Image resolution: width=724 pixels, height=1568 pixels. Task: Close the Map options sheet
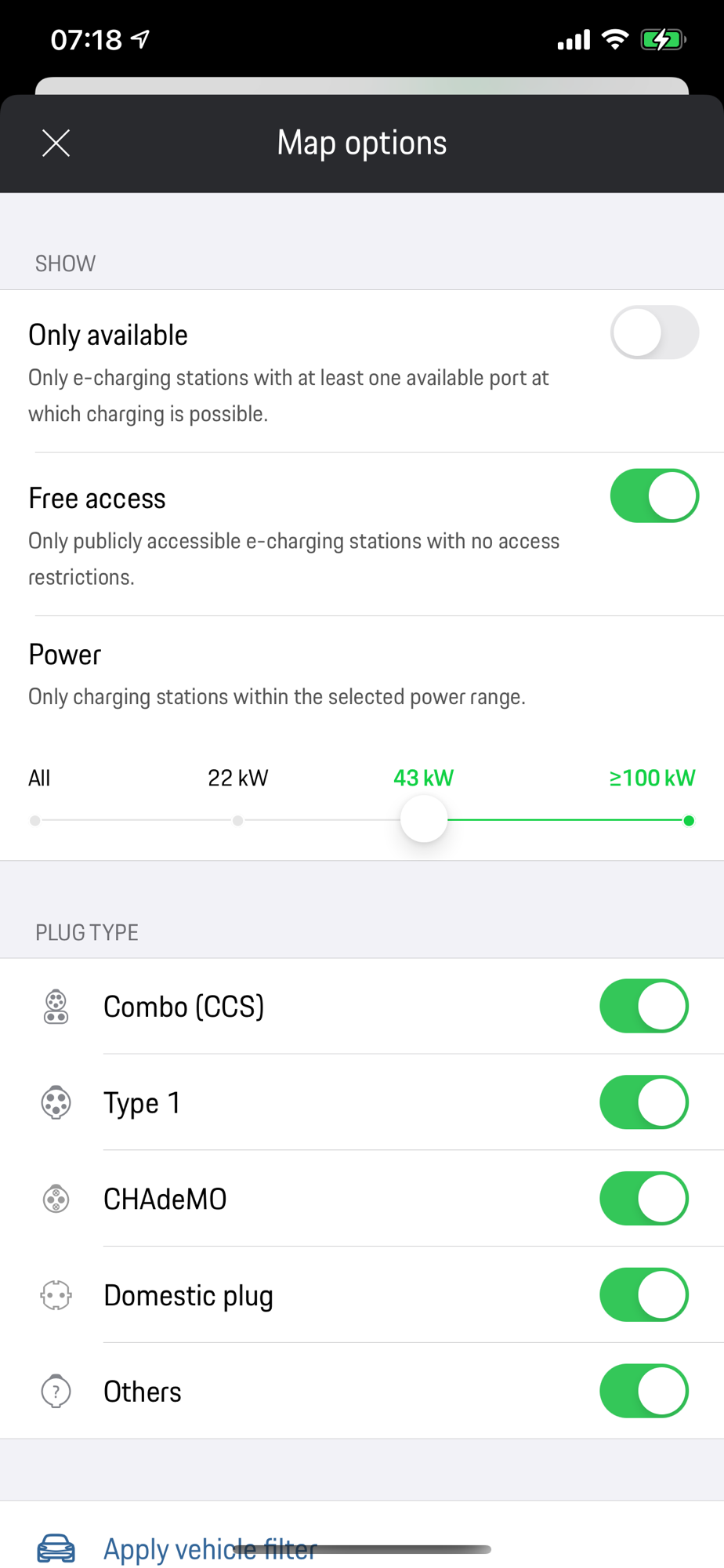(x=56, y=143)
